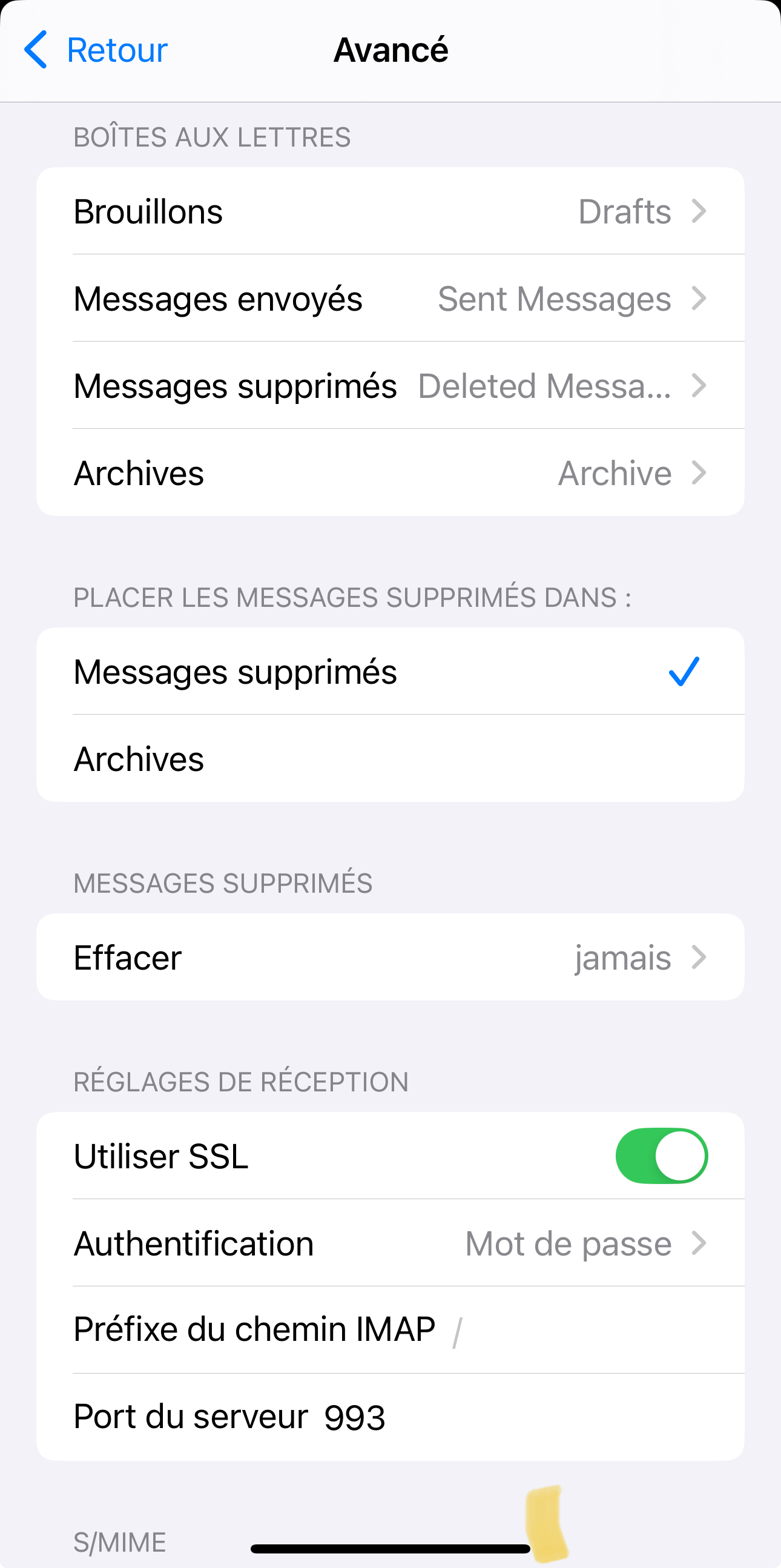Go back with the Retour button
Screen dimensions: 781x1568
click(96, 50)
